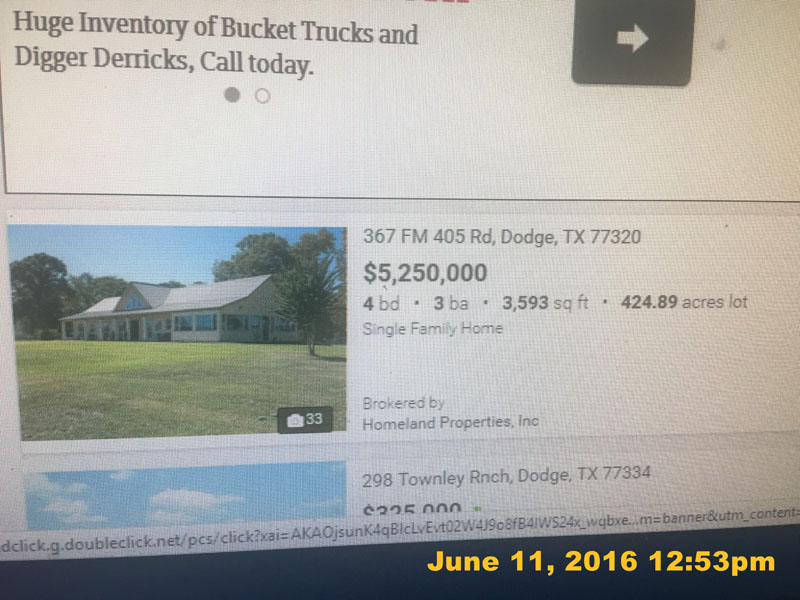This screenshot has width=800, height=600.
Task: Open the photo of the 367 FM 405 Rd home
Action: [176, 330]
